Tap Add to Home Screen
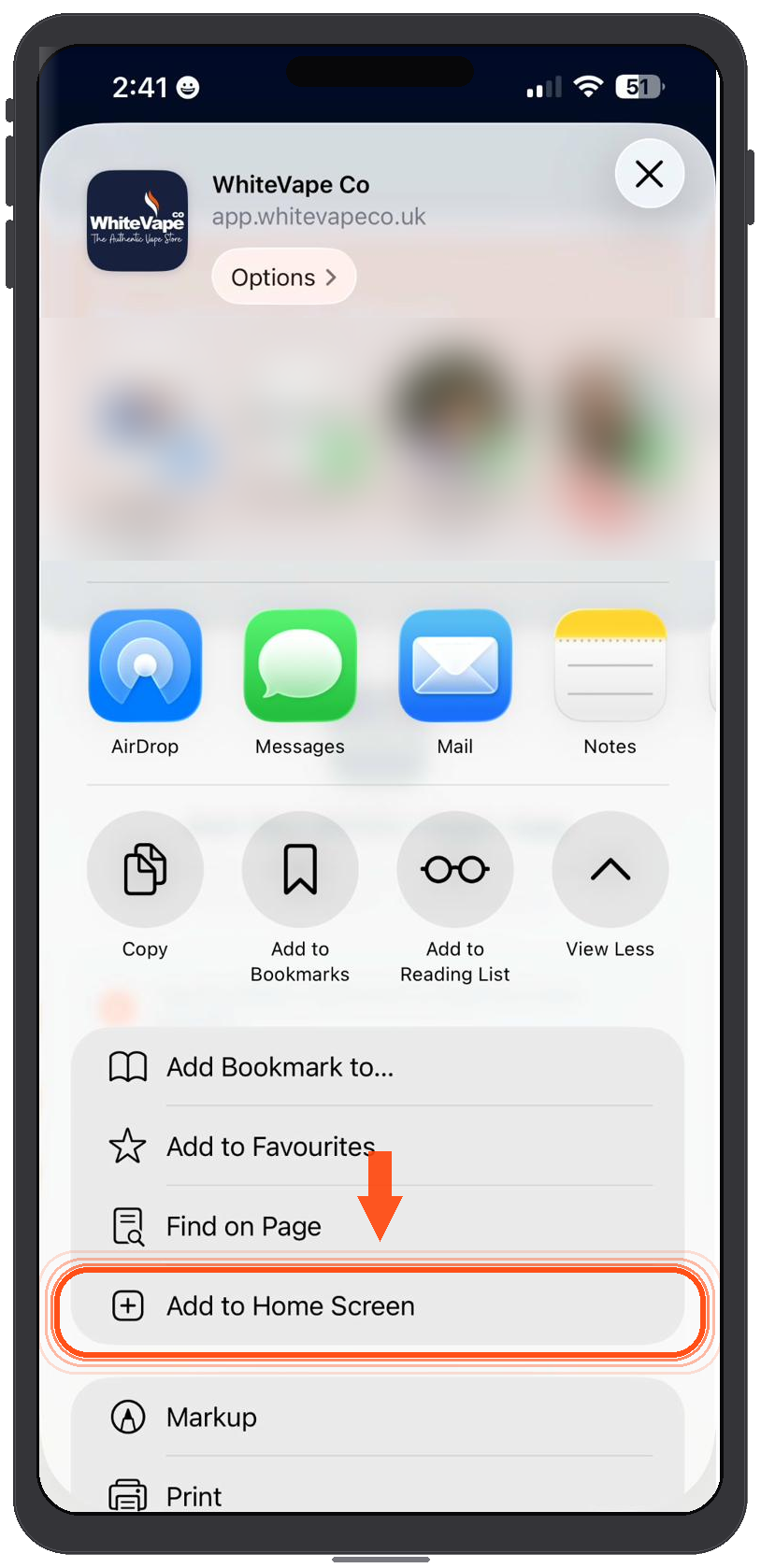The height and width of the screenshot is (1568, 761). [290, 1305]
